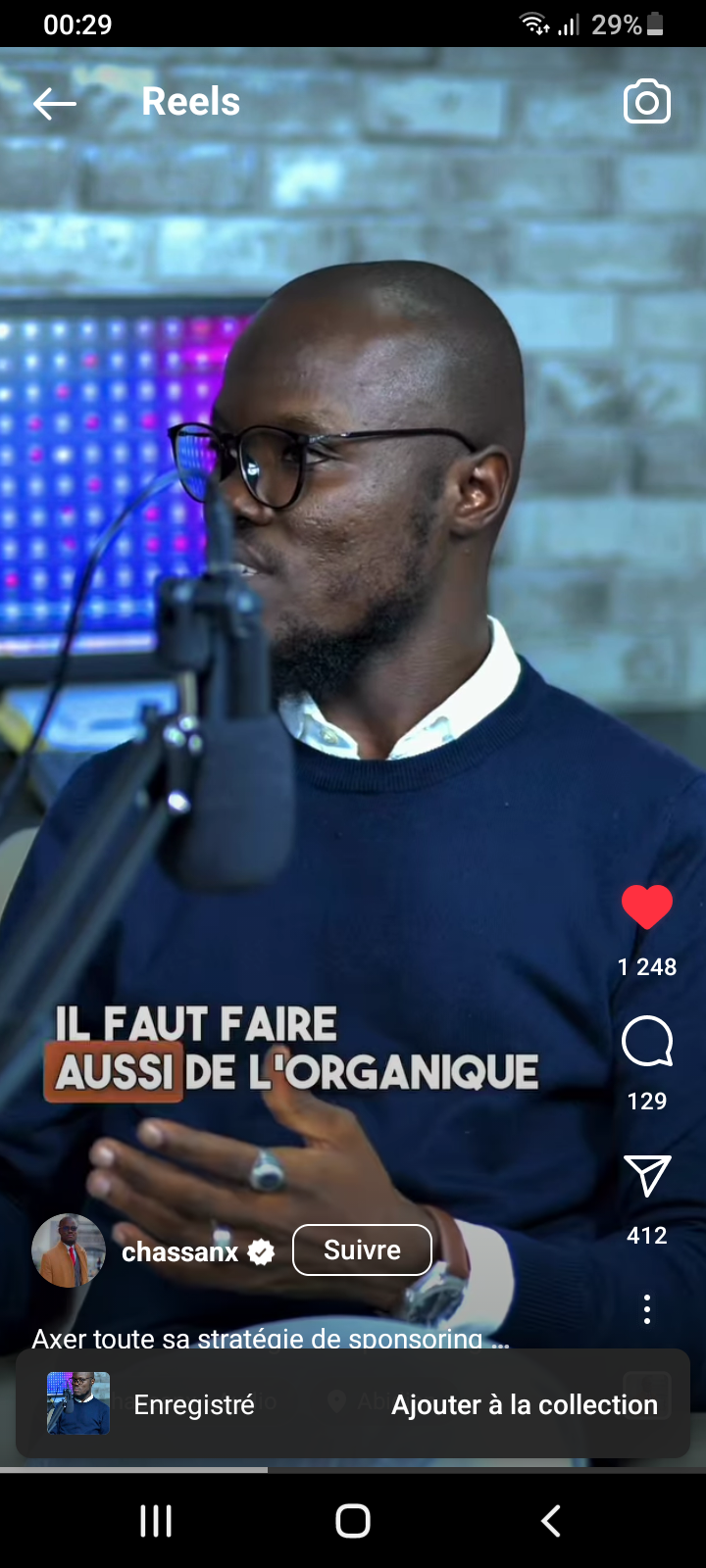The image size is (706, 1568).
Task: Open chassanx profile picture
Action: pyautogui.click(x=69, y=1250)
